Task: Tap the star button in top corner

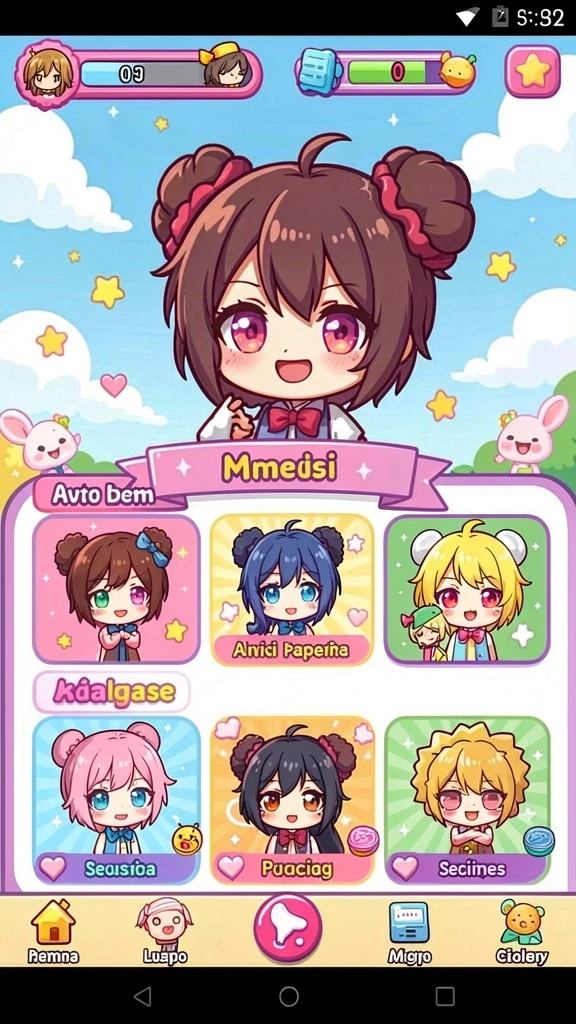Action: pos(532,71)
